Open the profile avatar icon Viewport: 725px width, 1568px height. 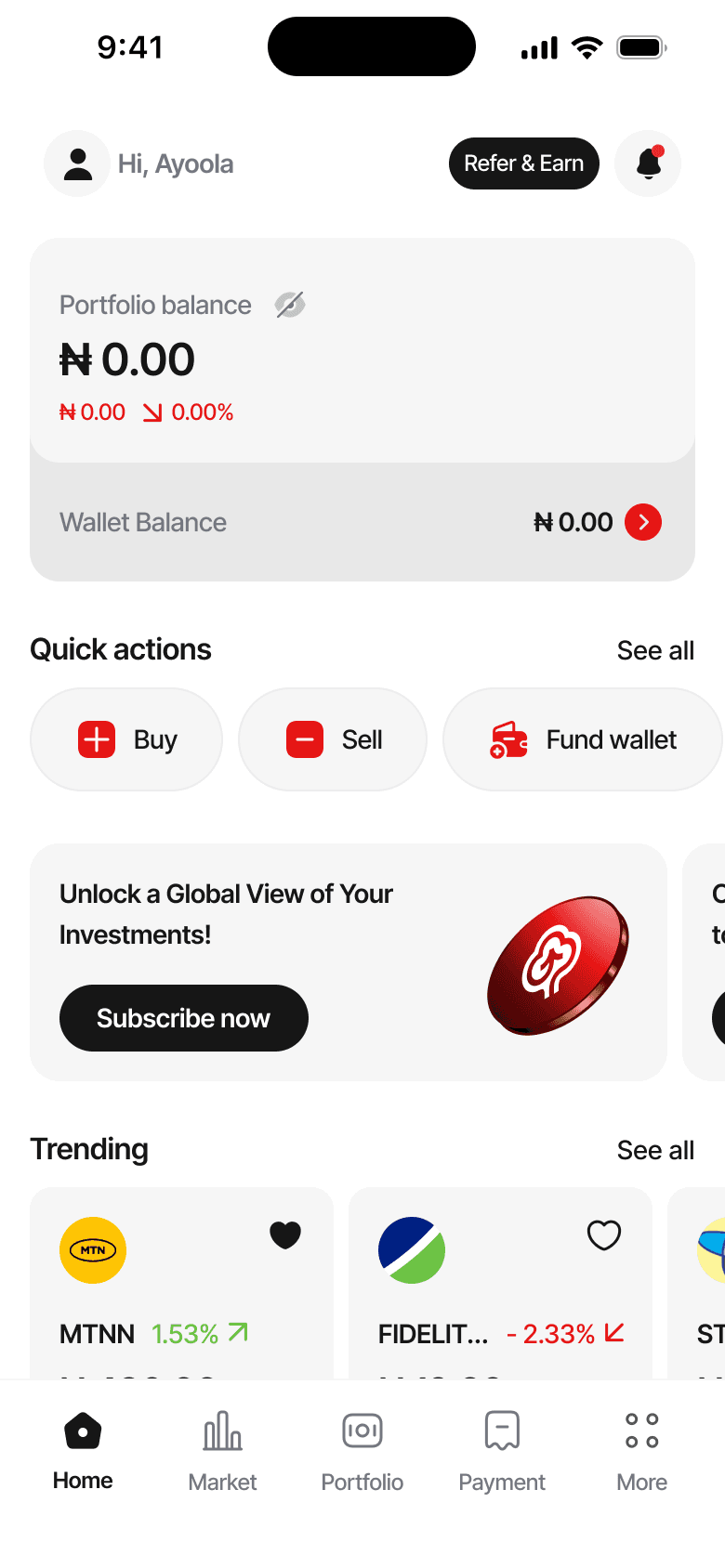click(78, 163)
